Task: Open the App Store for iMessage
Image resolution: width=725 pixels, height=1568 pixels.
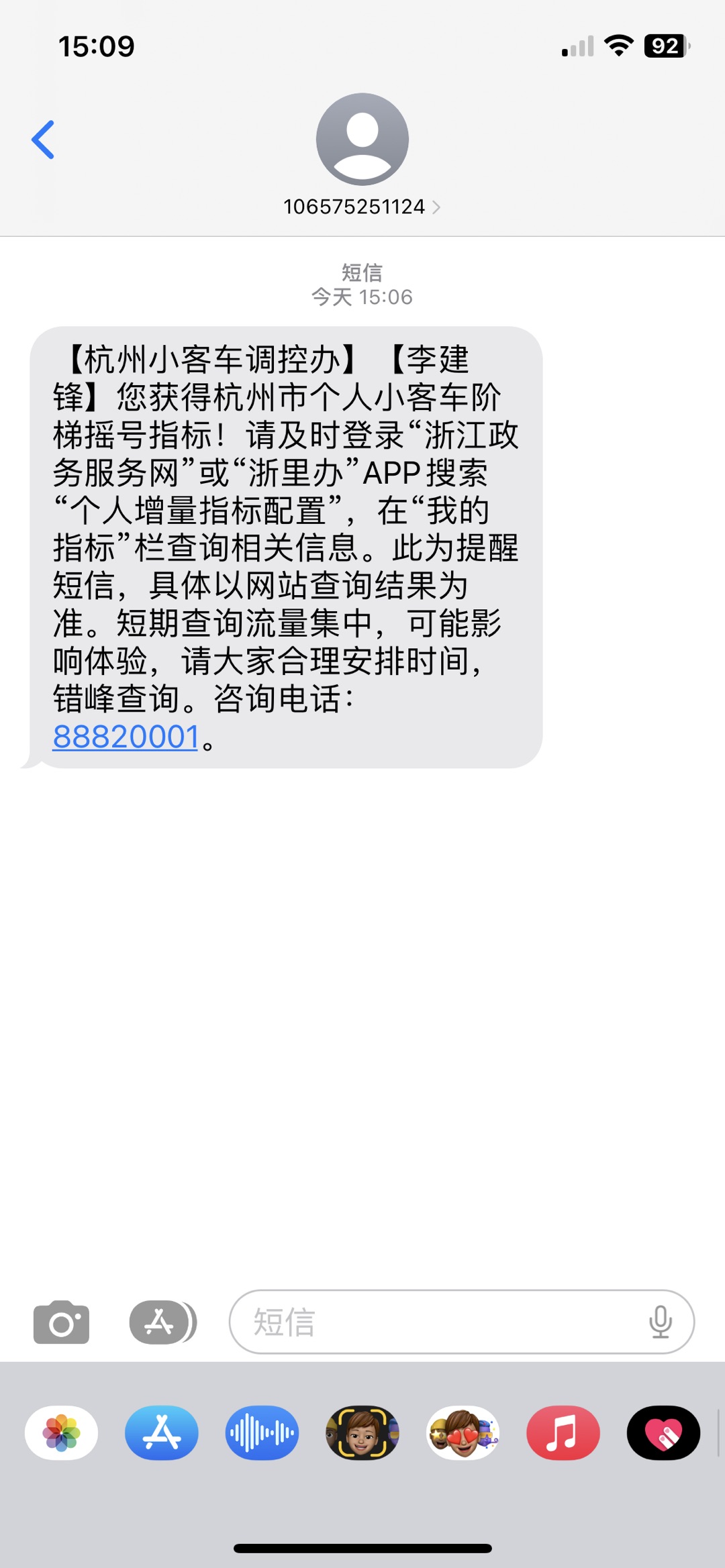Action: click(162, 1433)
